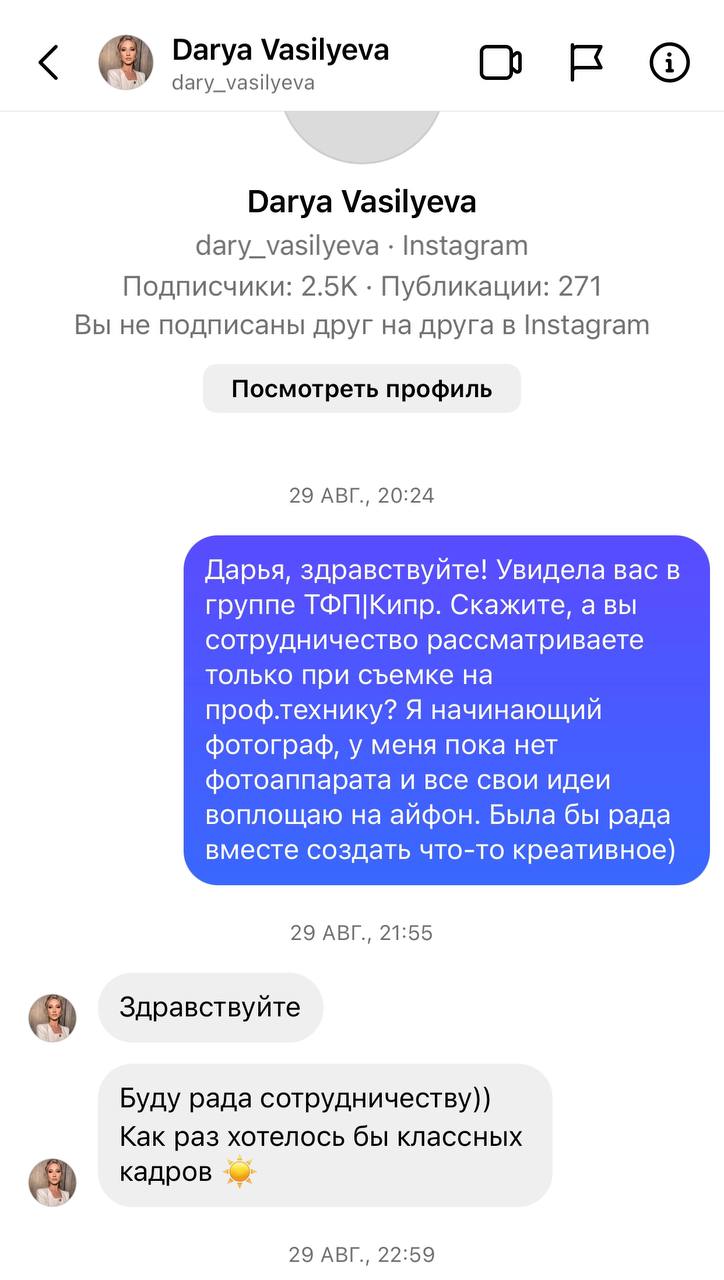Viewport: 724px width, 1280px height.
Task: Open conversation info details
Action: (670, 63)
